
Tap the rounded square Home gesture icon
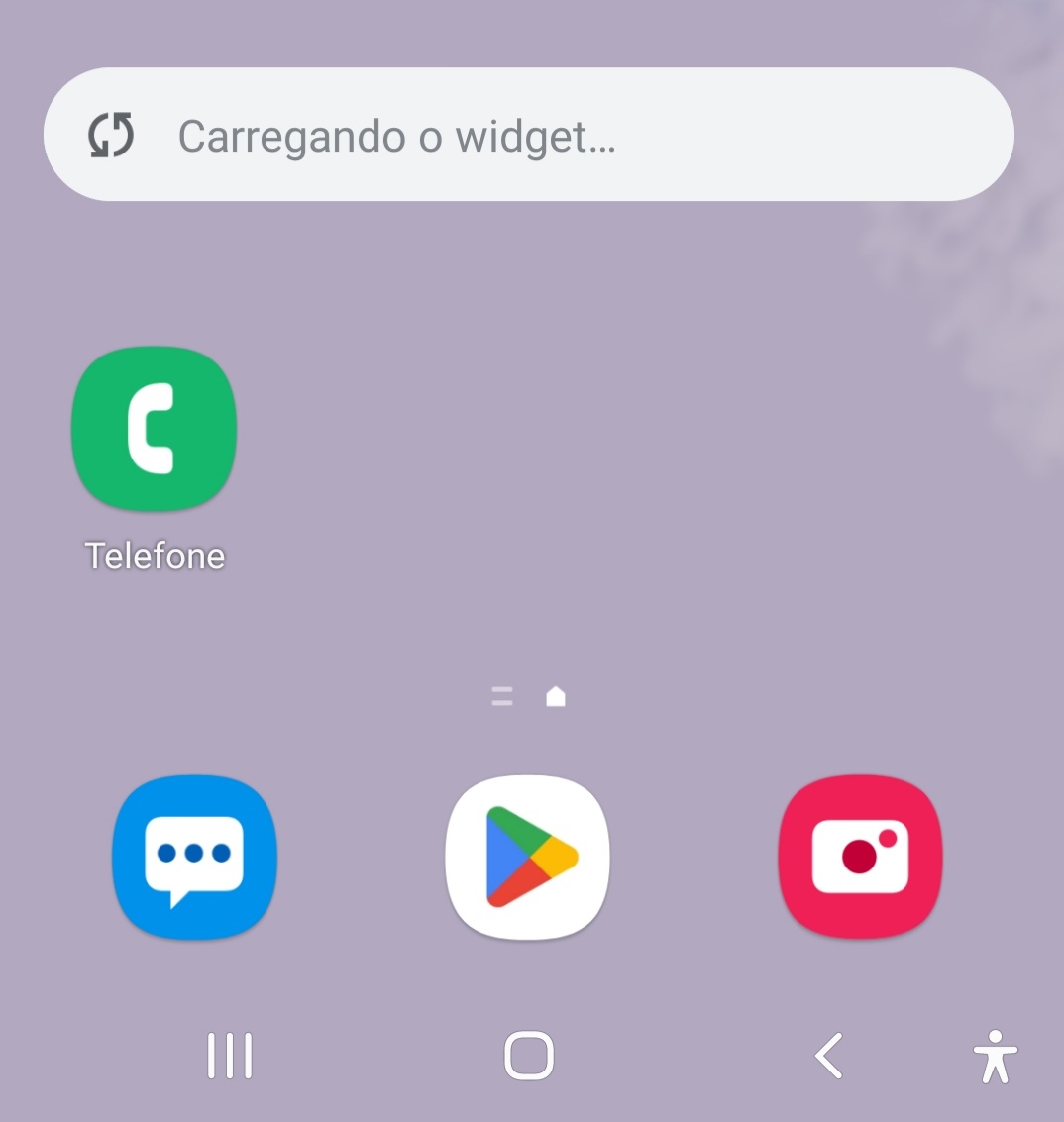(528, 1055)
